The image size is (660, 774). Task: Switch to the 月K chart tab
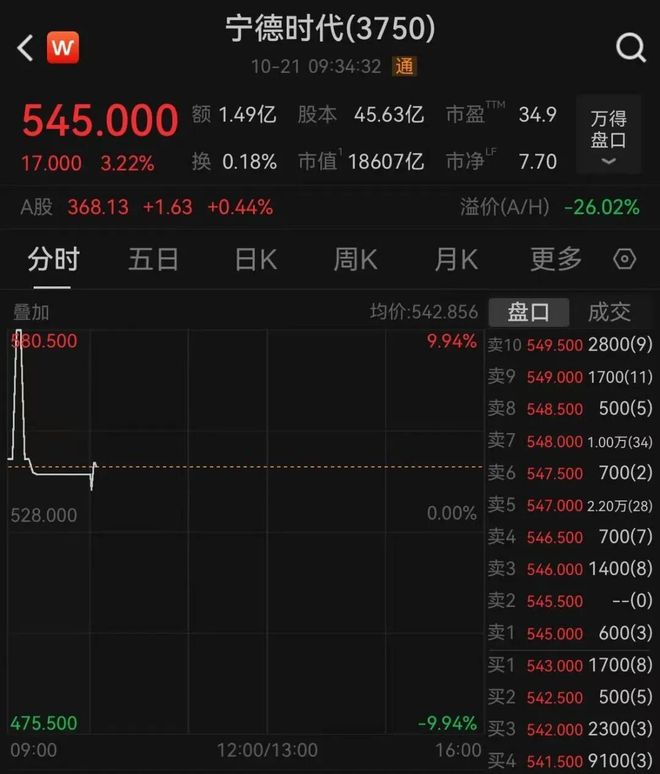456,260
